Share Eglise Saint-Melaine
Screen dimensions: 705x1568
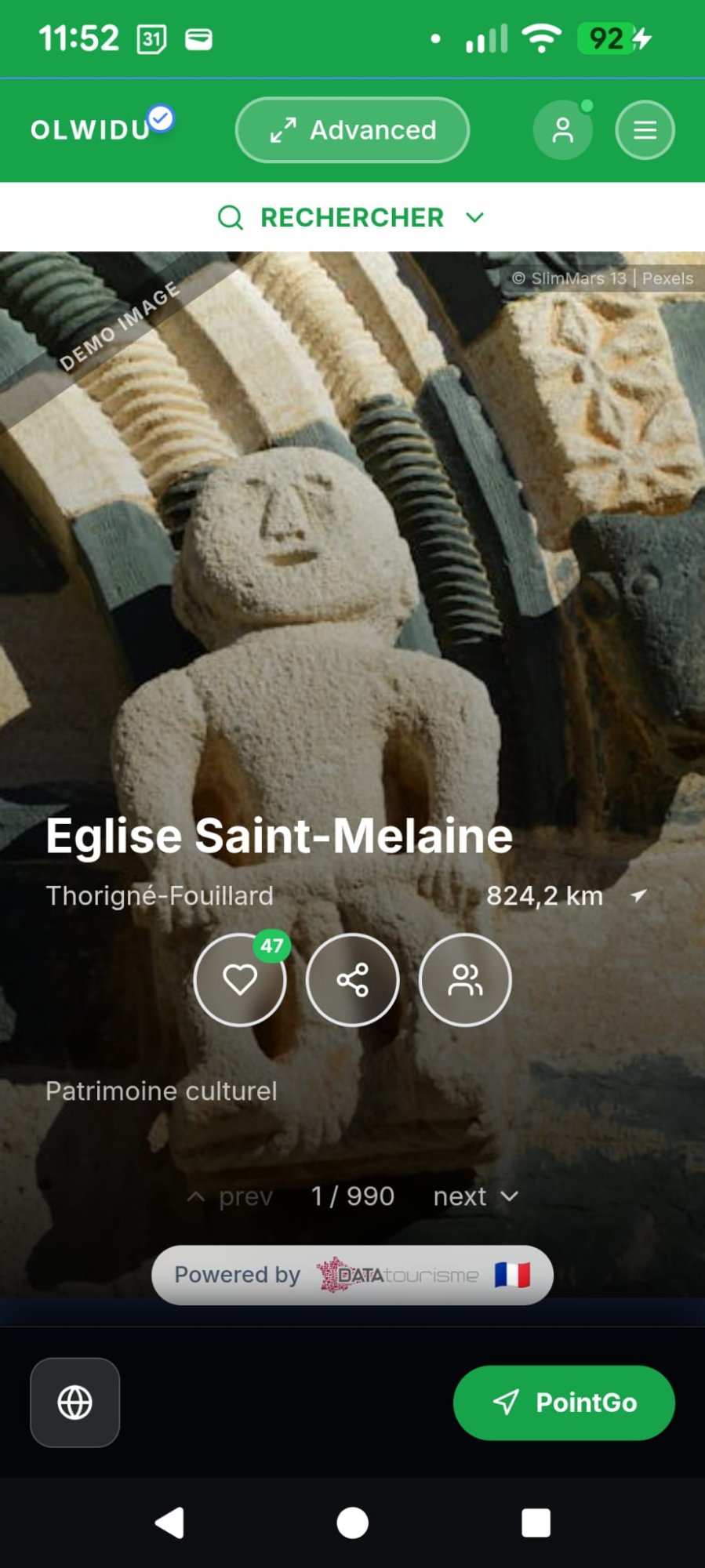pyautogui.click(x=352, y=980)
